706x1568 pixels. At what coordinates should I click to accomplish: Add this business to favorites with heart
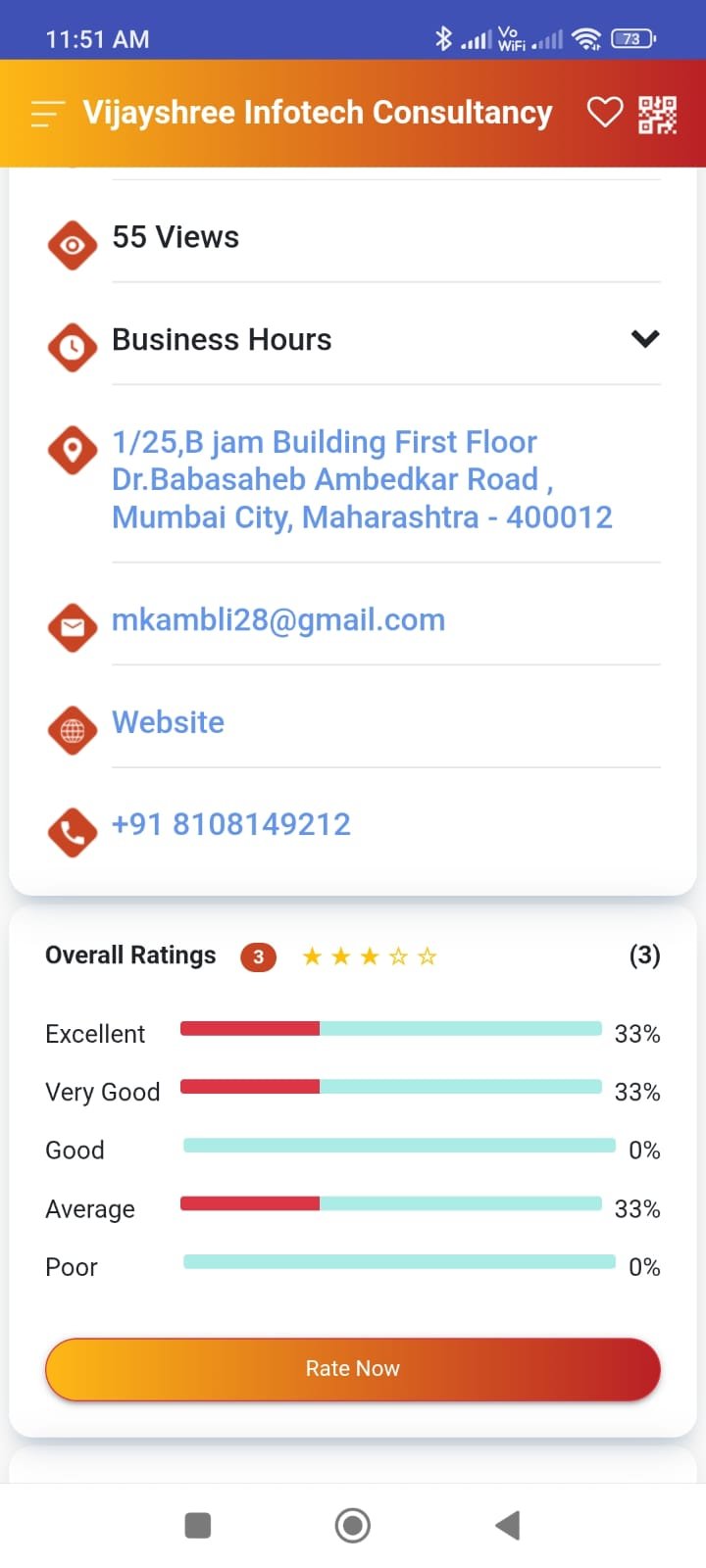[x=604, y=113]
